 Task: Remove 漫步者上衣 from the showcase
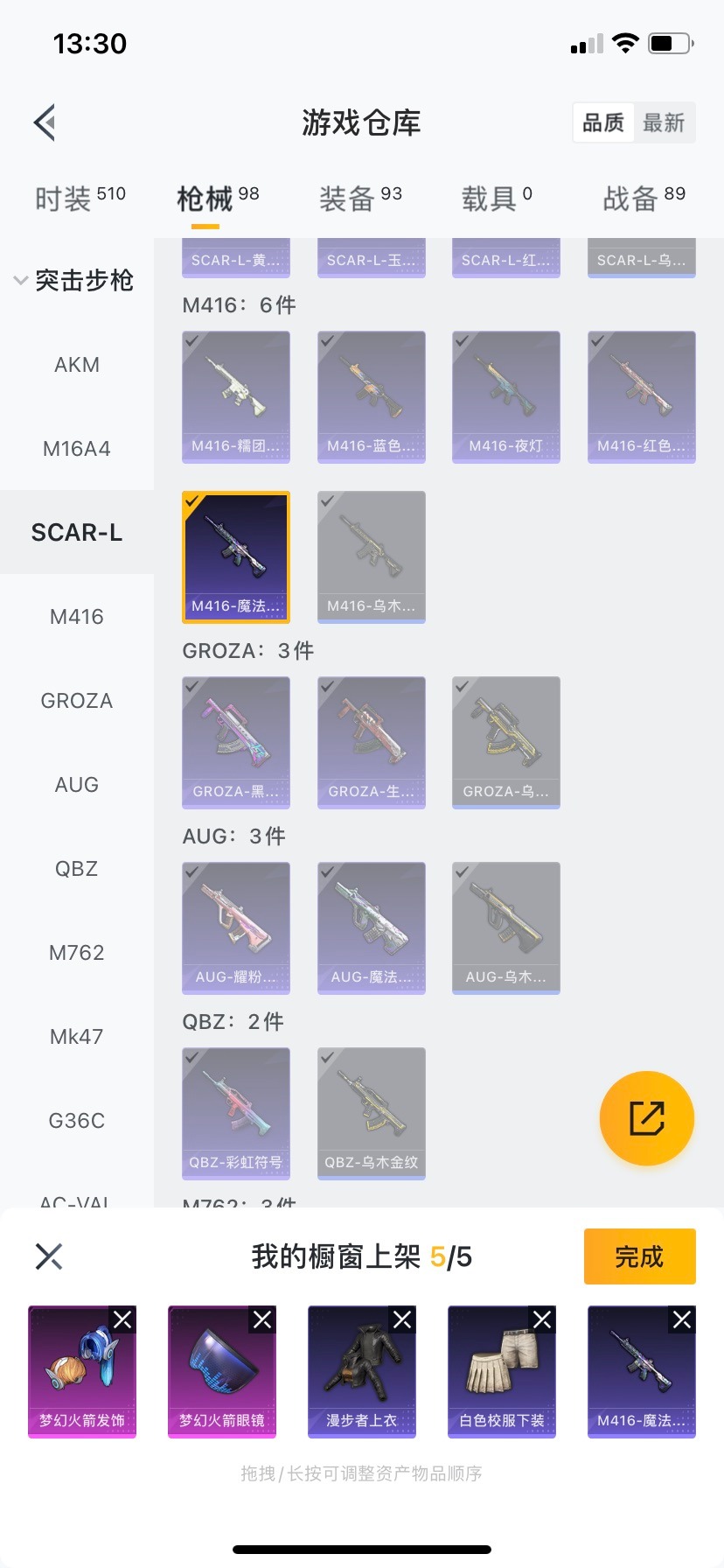tap(402, 1319)
